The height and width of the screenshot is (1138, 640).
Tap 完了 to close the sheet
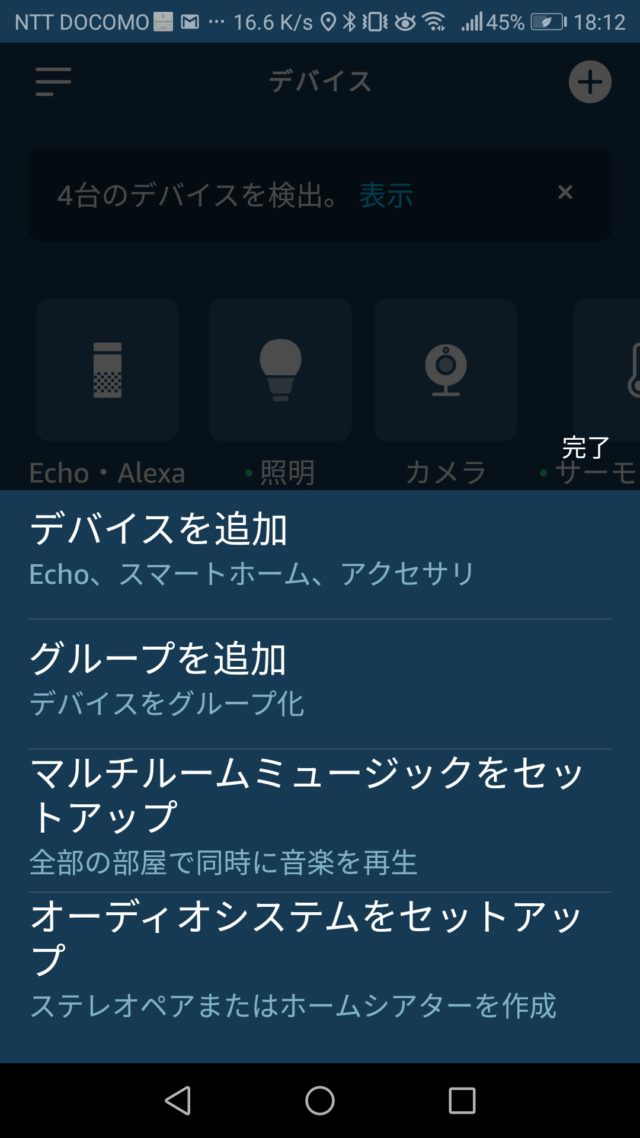click(586, 448)
